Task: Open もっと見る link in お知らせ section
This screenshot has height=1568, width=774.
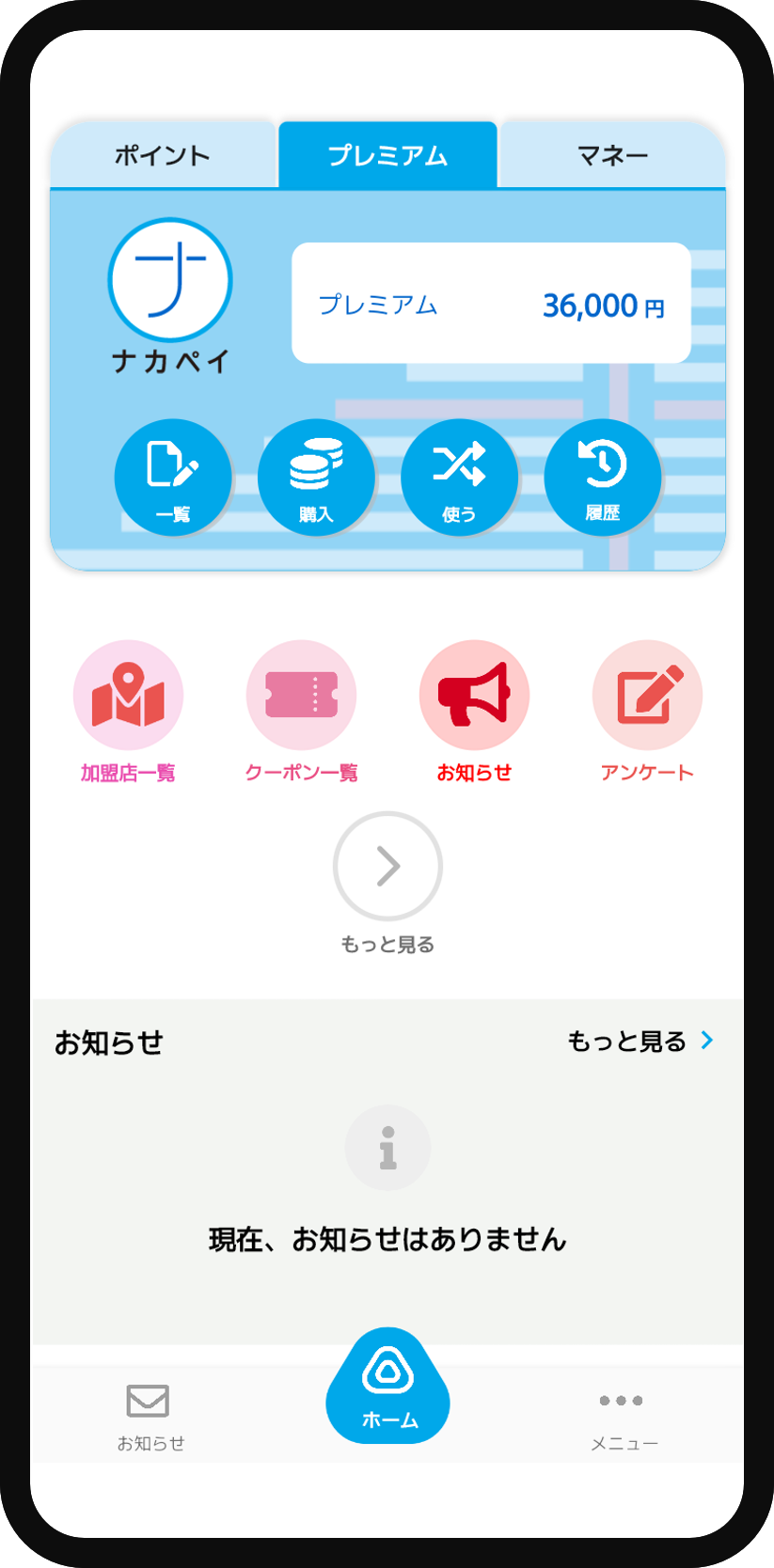Action: (x=640, y=1042)
